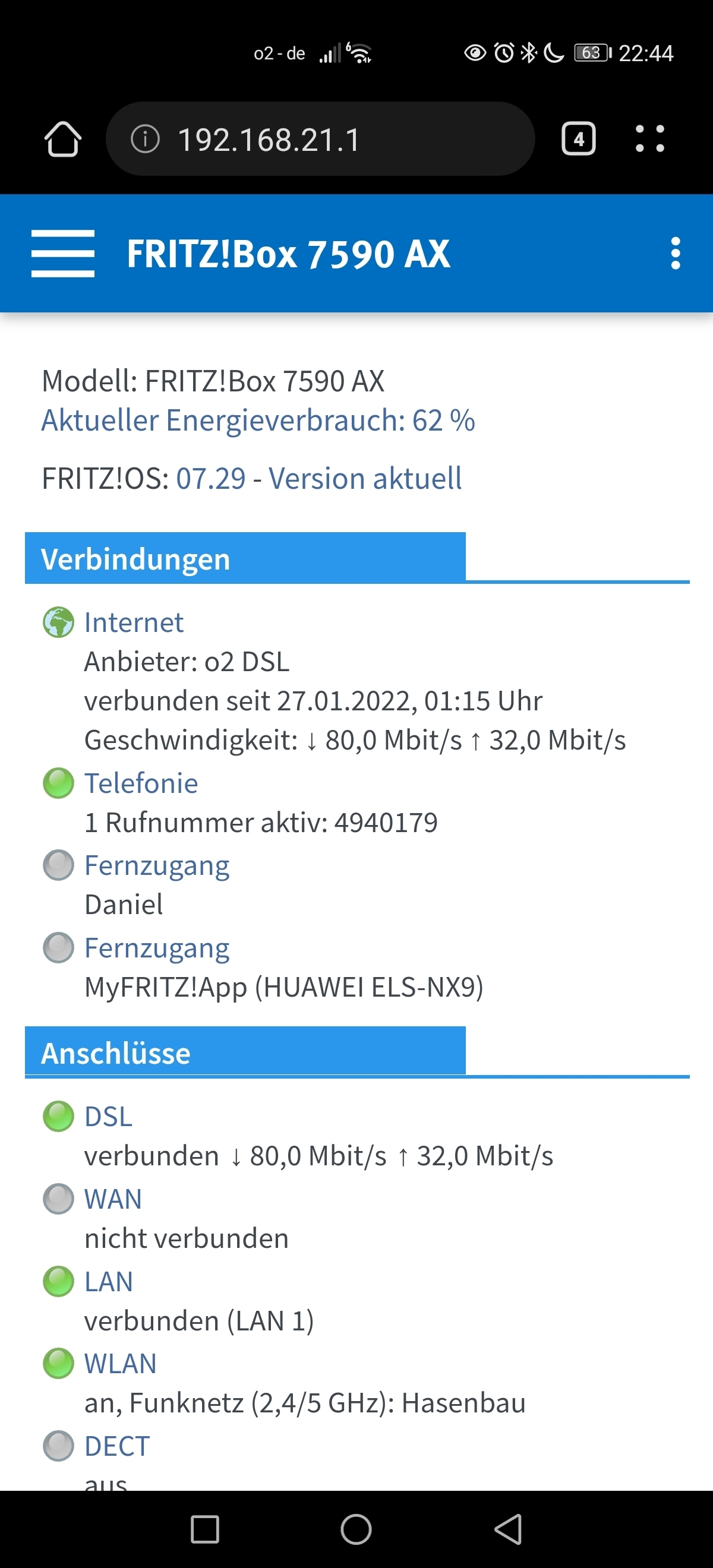713x1568 pixels.
Task: Open the Fernzugang link for Daniel
Action: coord(156,865)
